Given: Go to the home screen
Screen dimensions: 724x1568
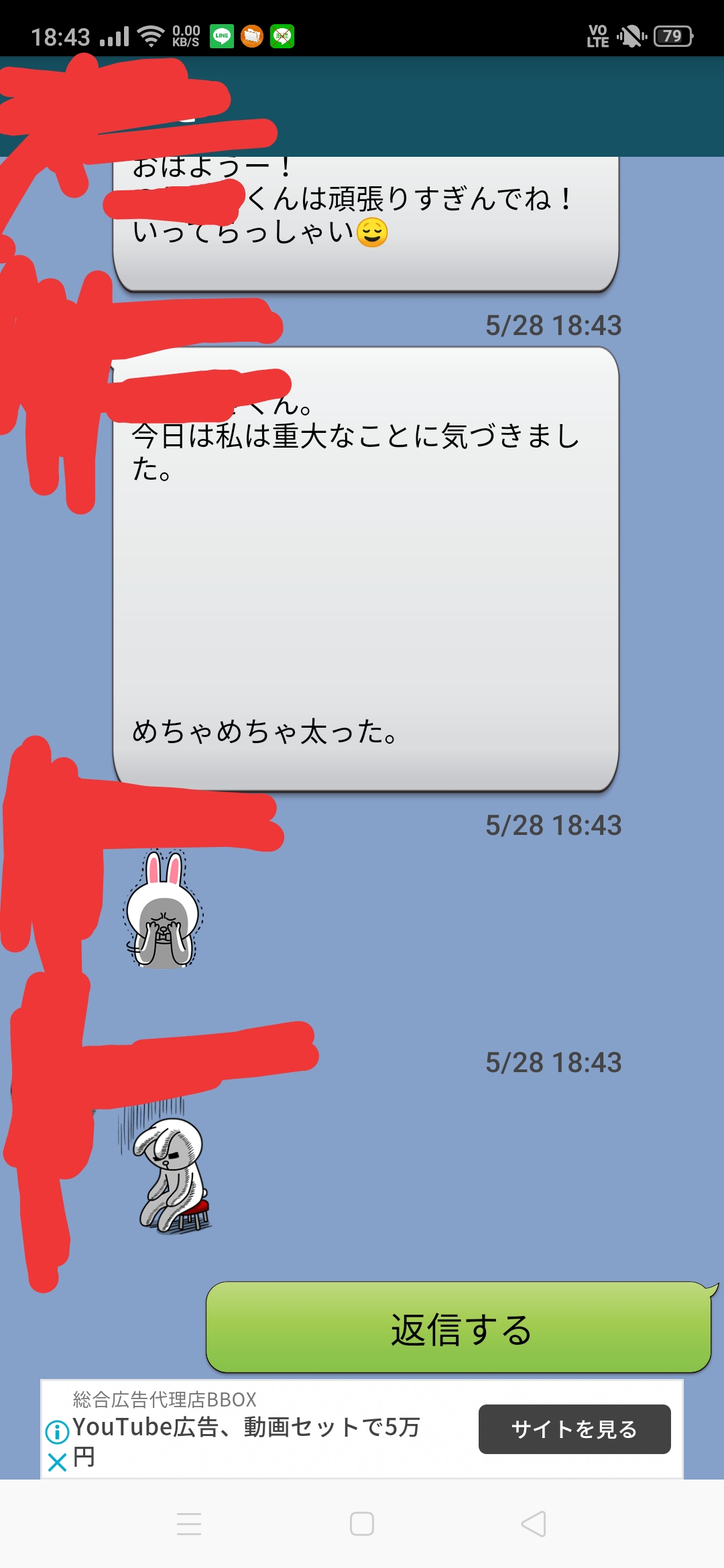Looking at the screenshot, I should pyautogui.click(x=362, y=1524).
